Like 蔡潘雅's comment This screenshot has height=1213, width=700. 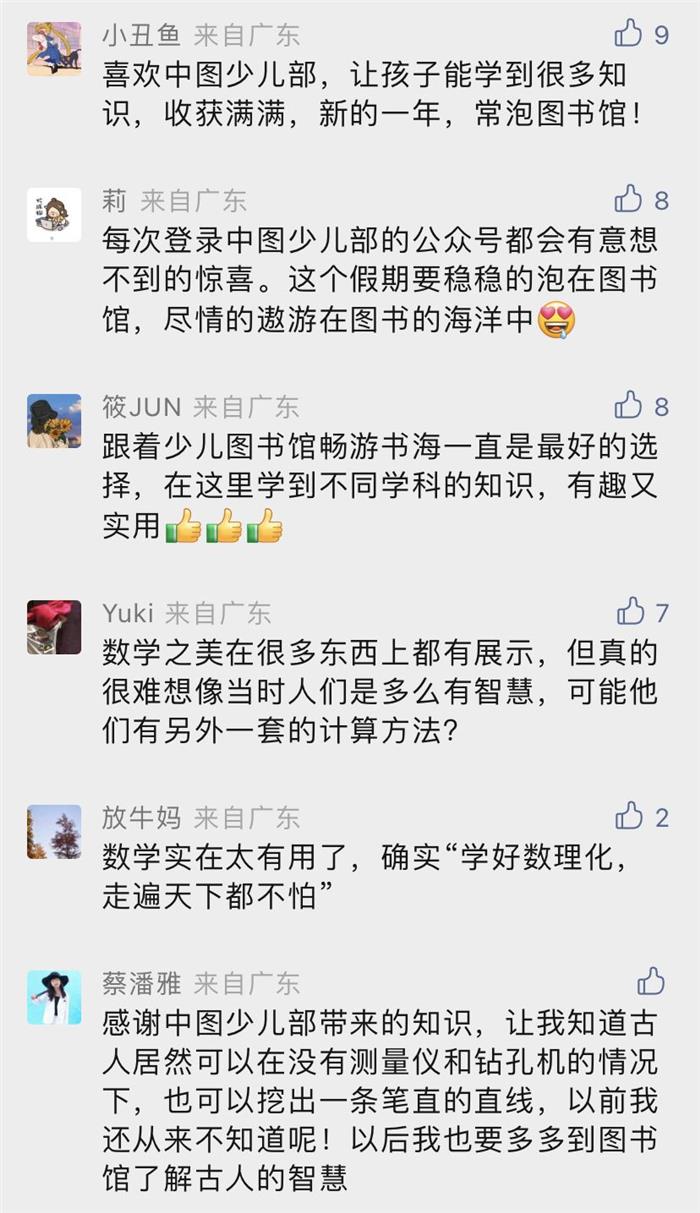[651, 981]
